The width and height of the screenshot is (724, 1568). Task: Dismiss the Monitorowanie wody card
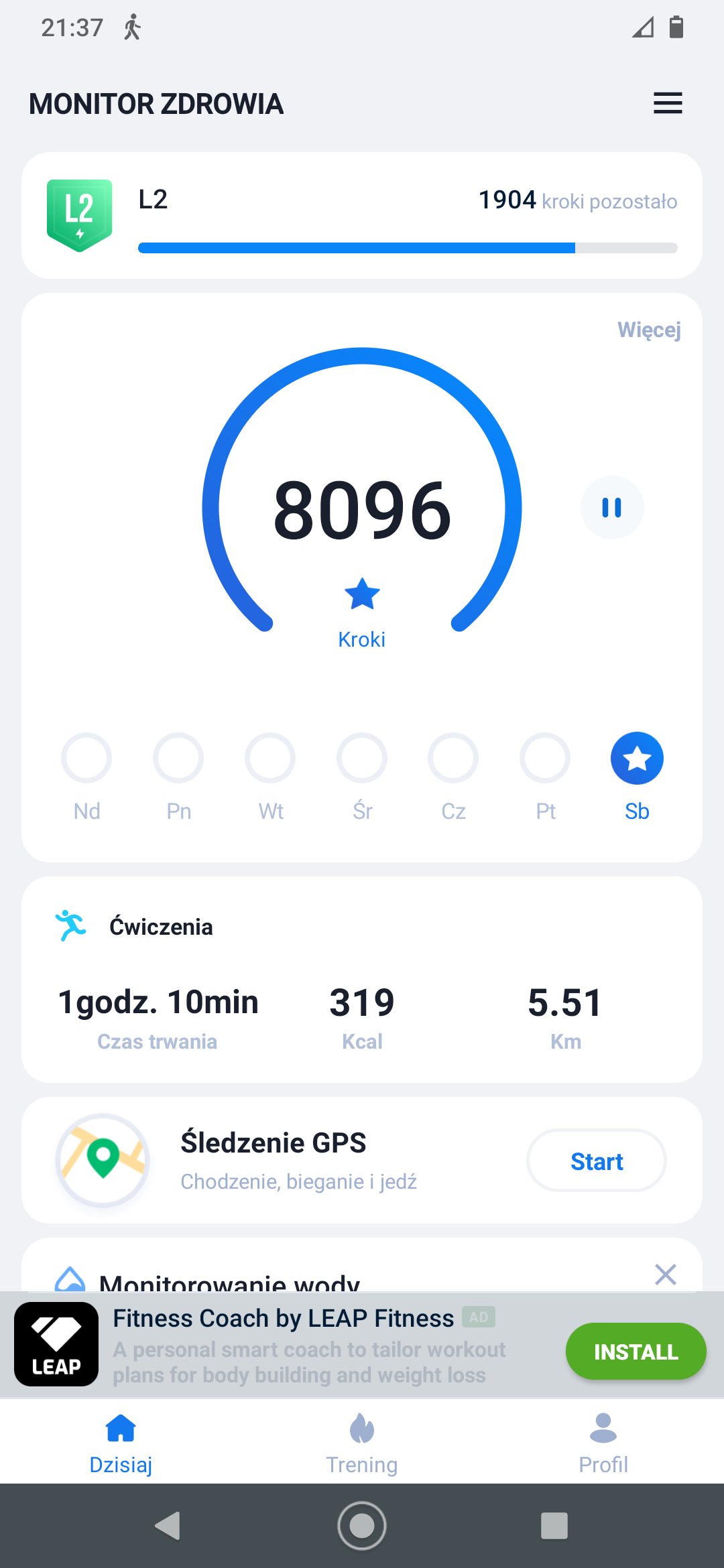coord(666,1274)
